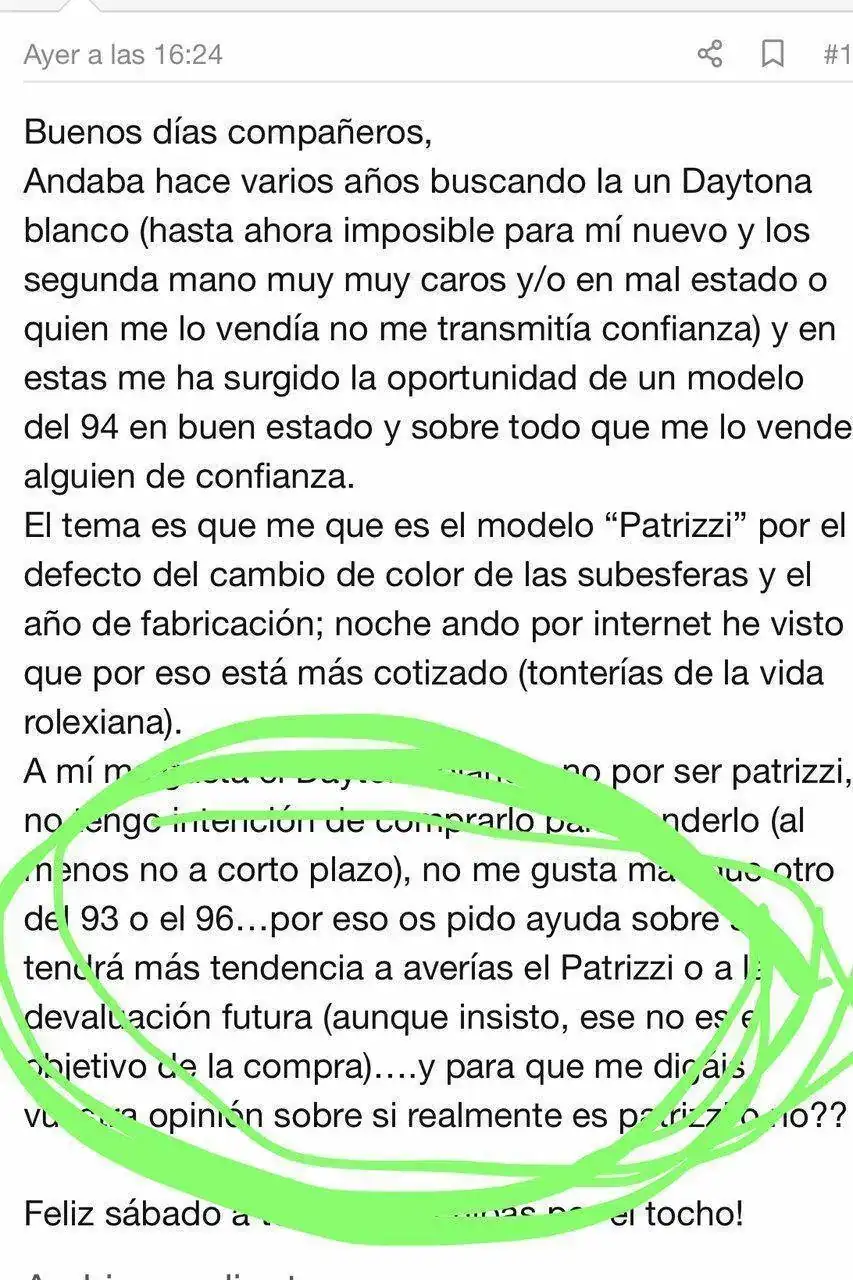Bookmark this forum post

(x=772, y=53)
